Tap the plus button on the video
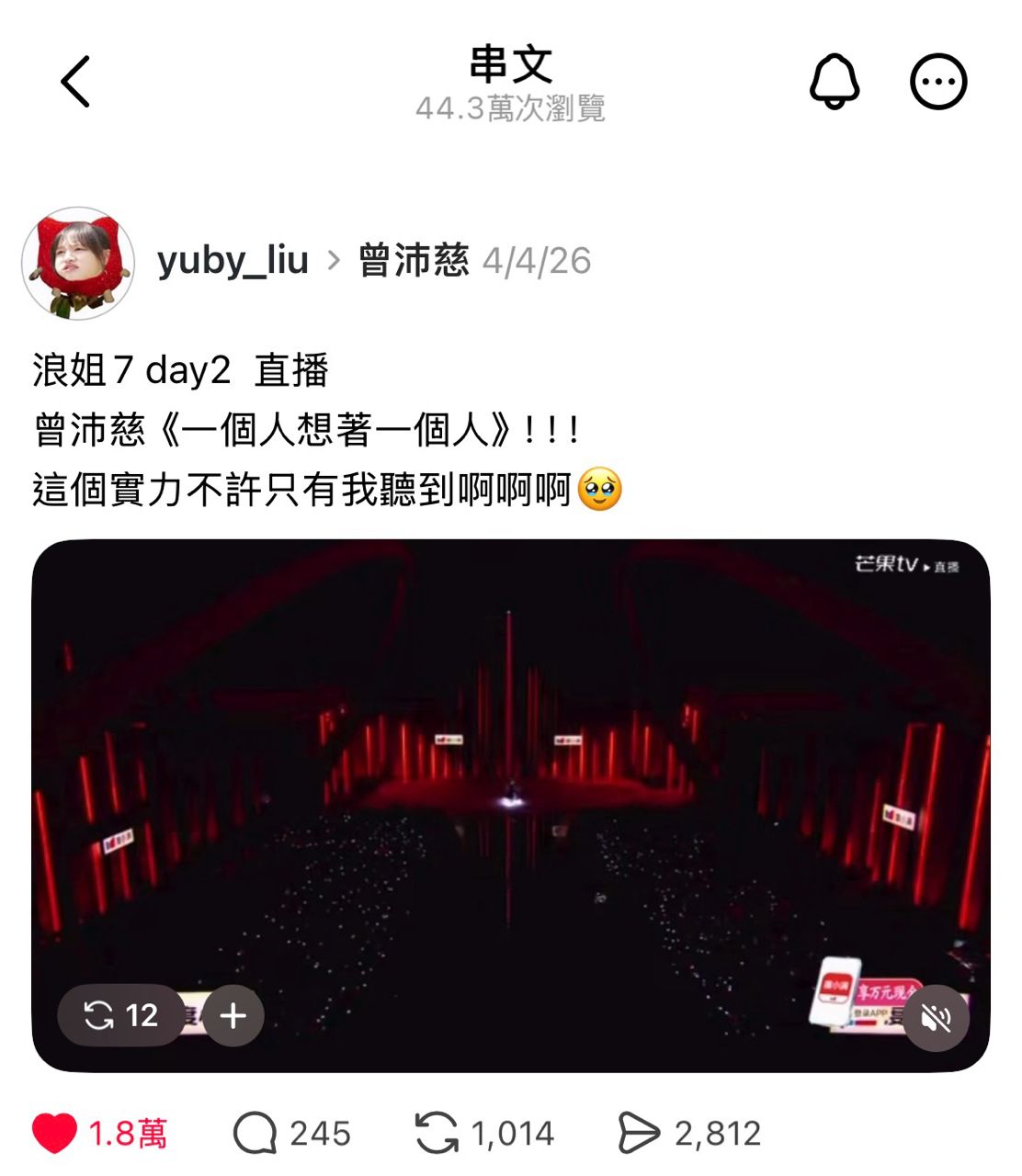The width and height of the screenshot is (1022, 1176). click(233, 1015)
